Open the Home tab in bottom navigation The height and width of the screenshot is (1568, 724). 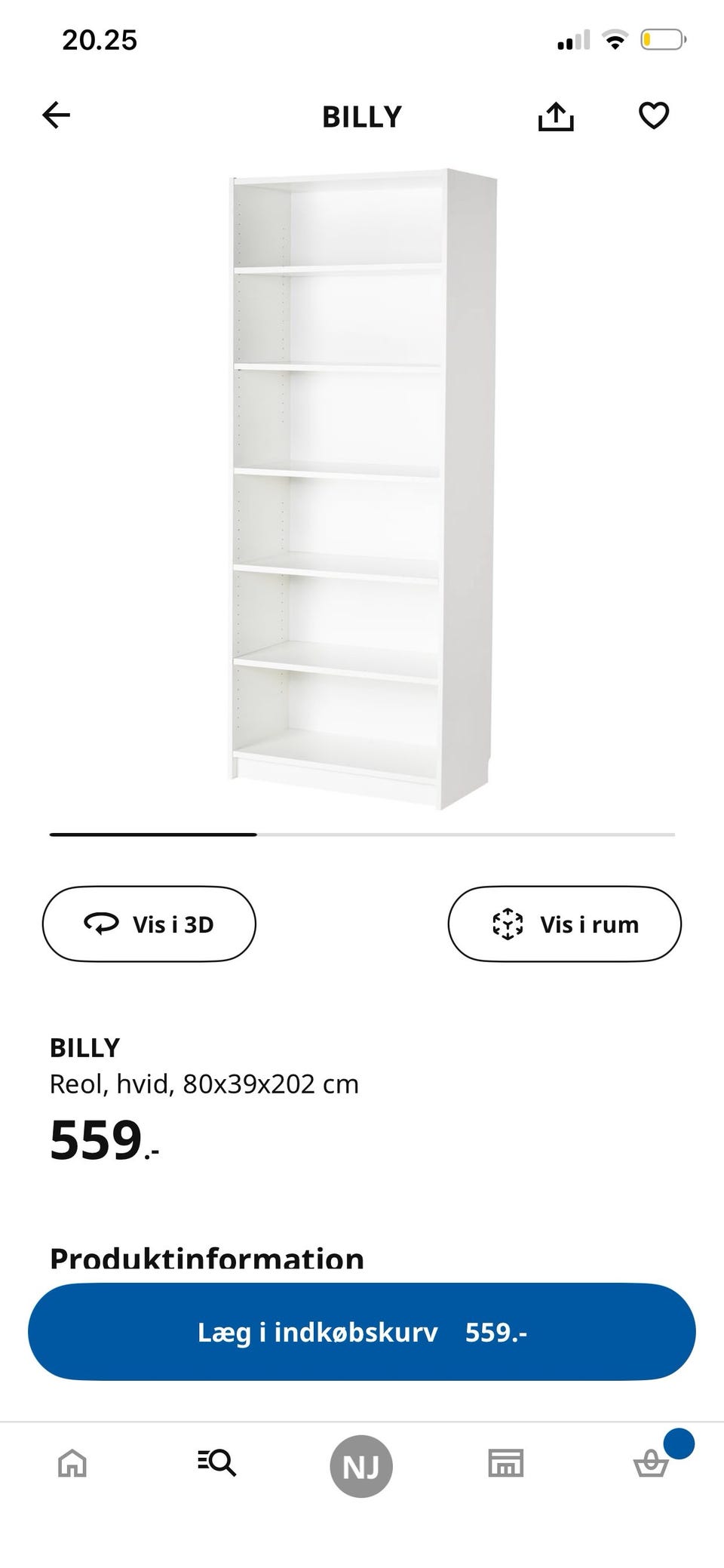click(72, 1463)
